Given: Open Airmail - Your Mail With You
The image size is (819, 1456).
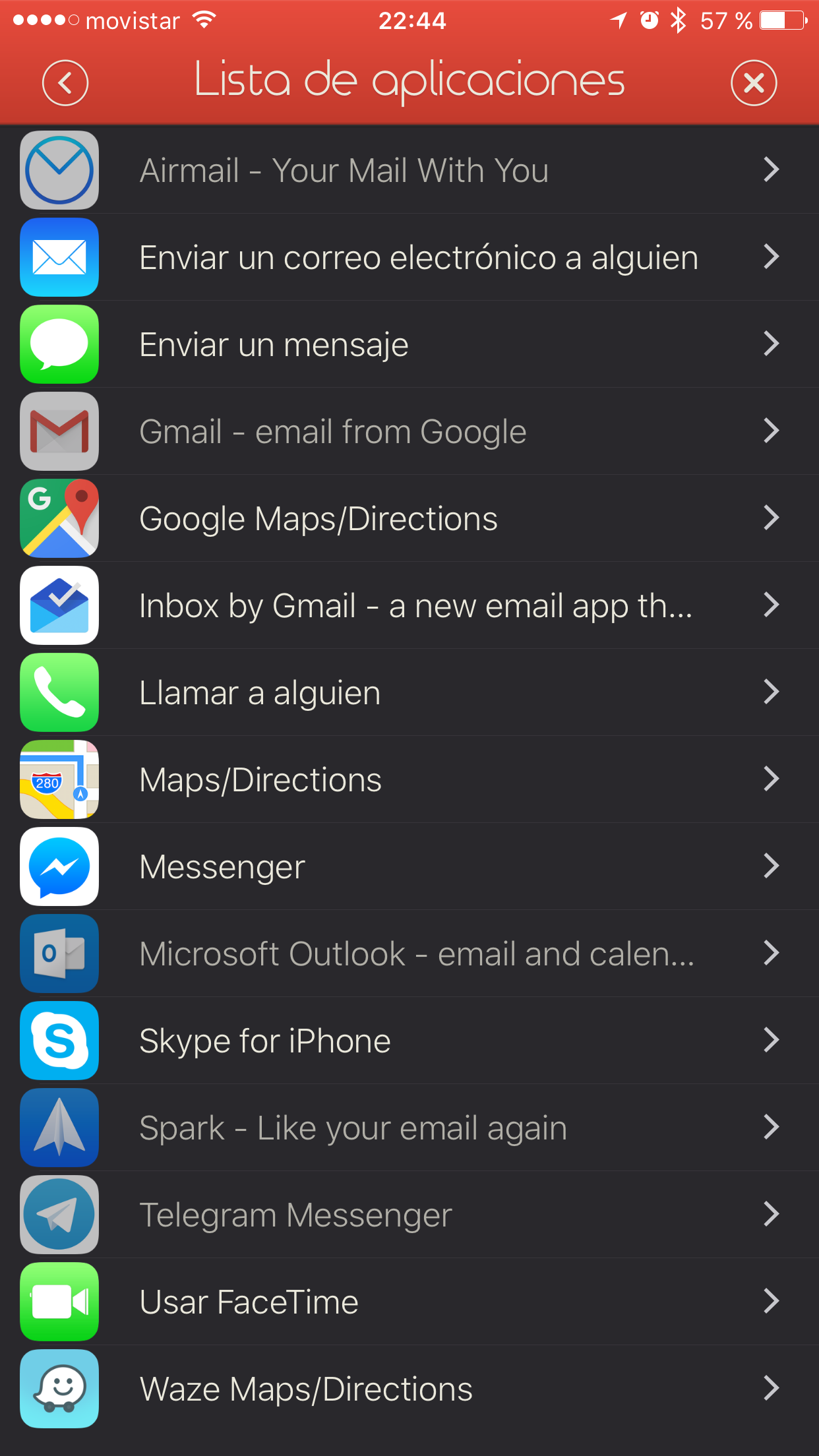Looking at the screenshot, I should (409, 170).
